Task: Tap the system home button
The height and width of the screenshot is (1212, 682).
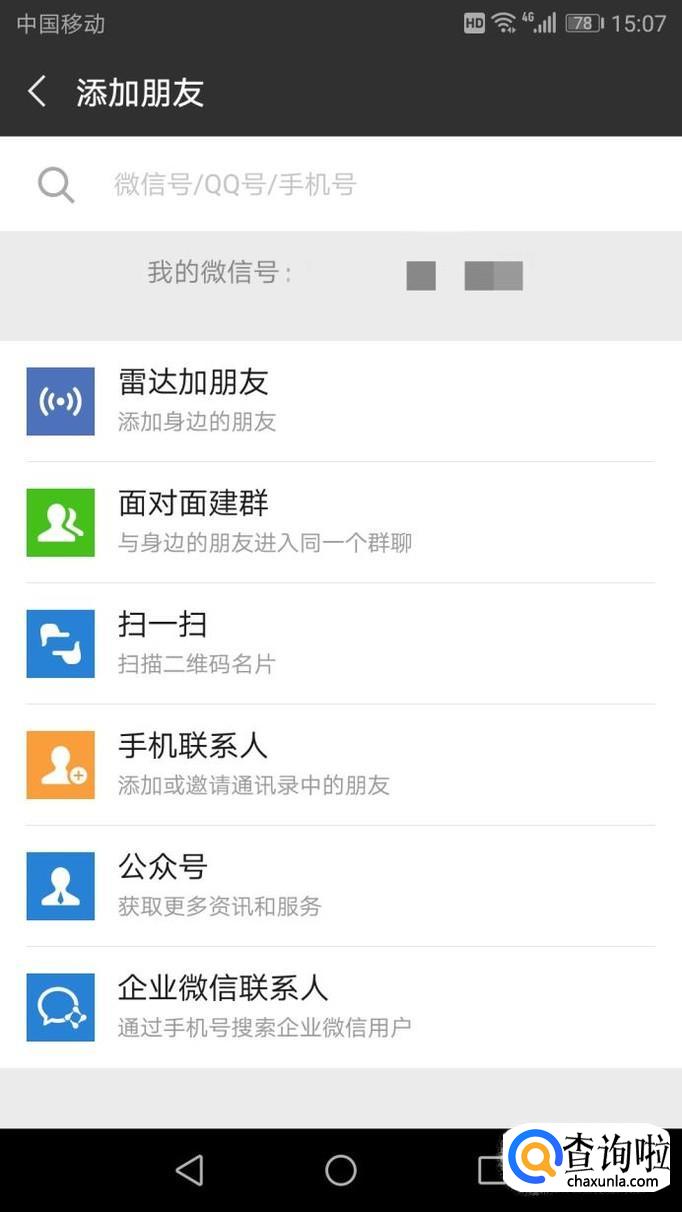Action: click(341, 1170)
